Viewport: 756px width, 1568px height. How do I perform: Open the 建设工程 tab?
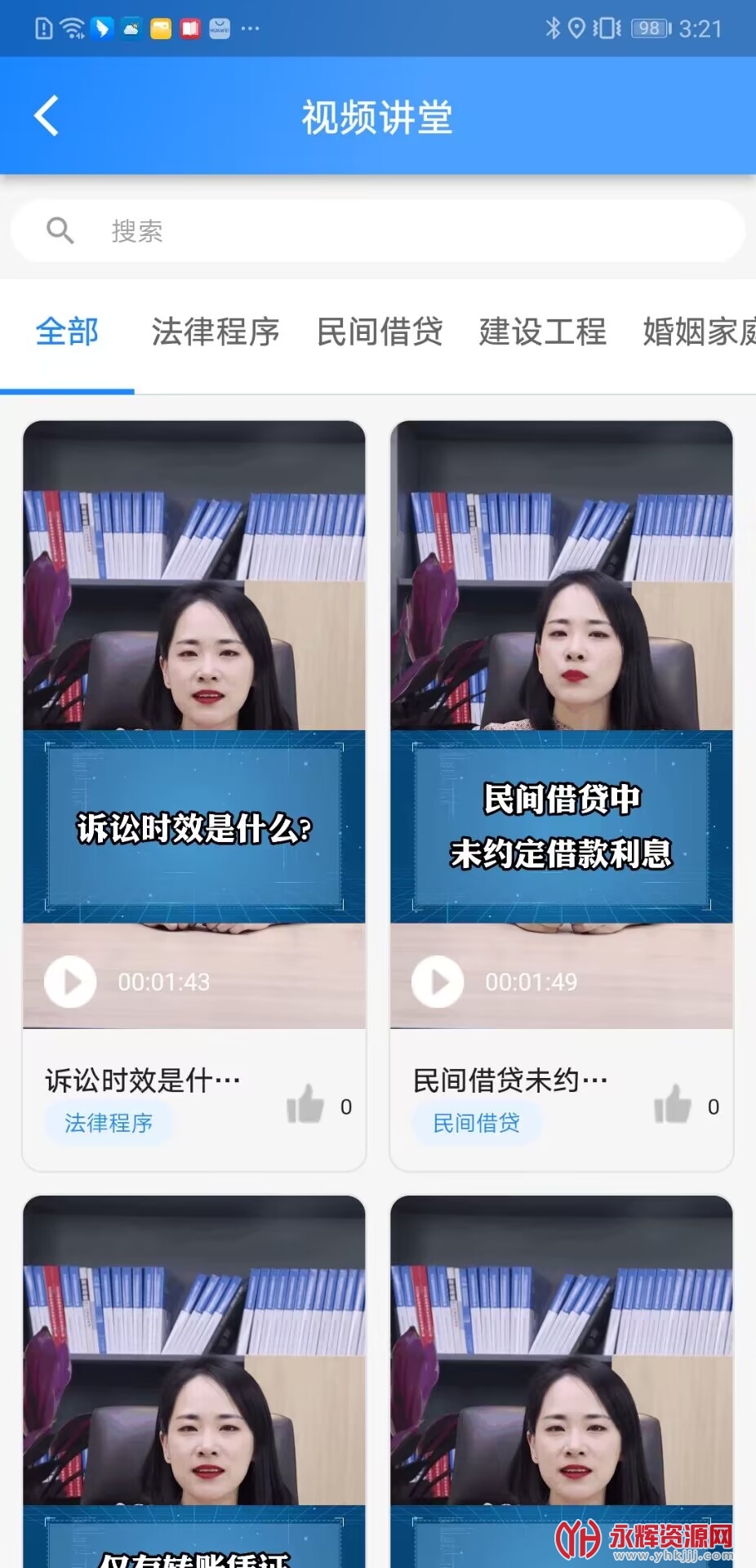point(543,332)
